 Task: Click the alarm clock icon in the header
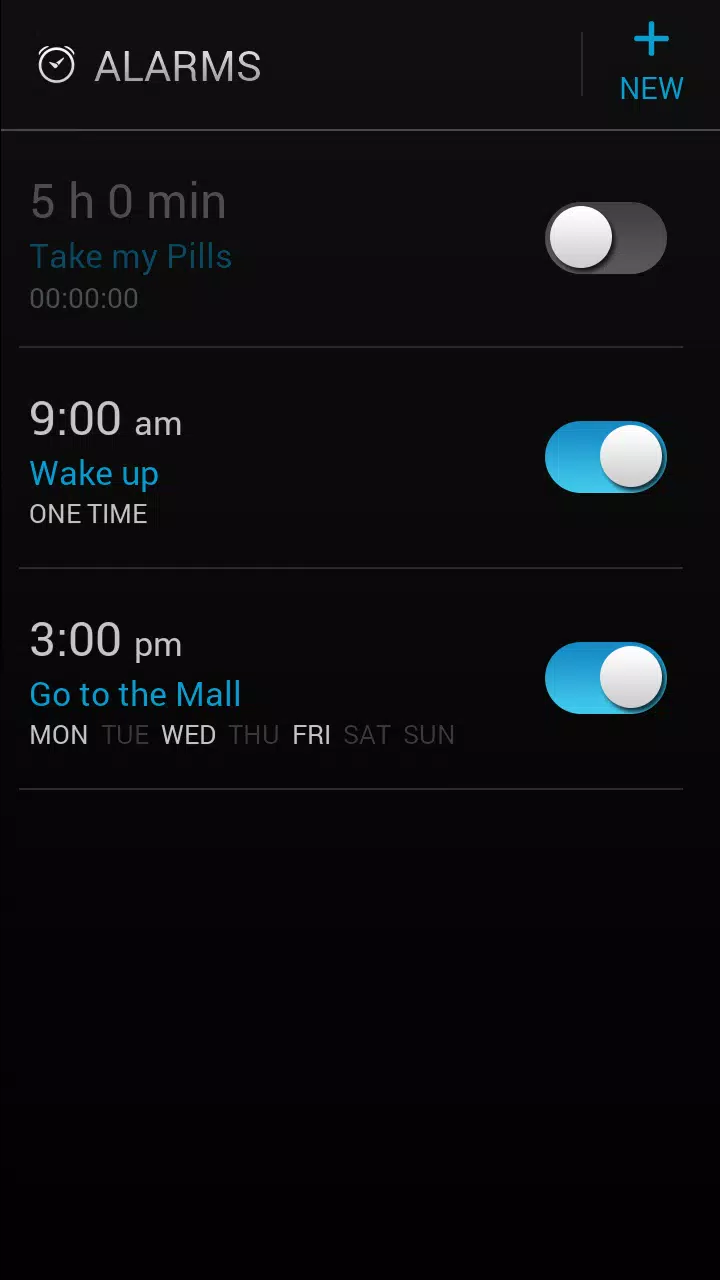[x=55, y=64]
